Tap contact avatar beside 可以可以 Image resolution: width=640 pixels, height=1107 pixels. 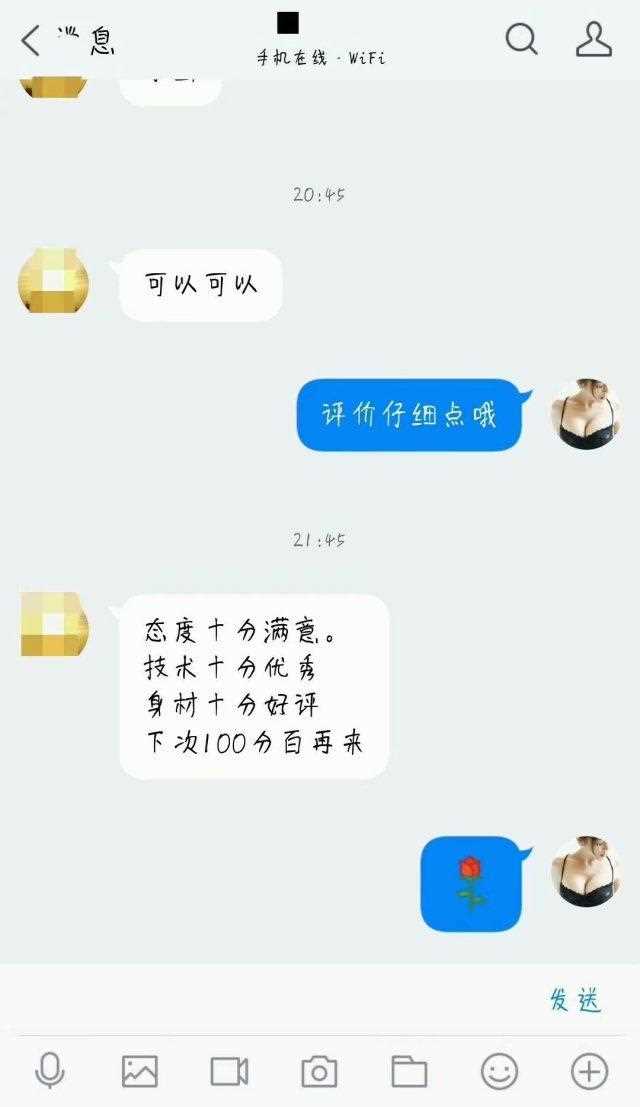tap(53, 281)
